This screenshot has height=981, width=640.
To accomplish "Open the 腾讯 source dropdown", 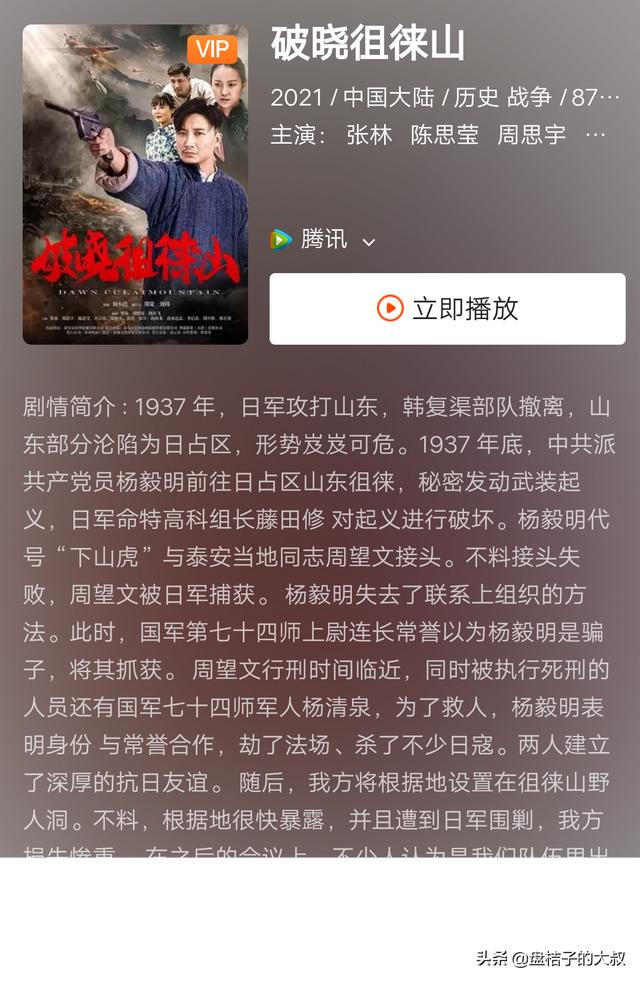I will coord(324,240).
